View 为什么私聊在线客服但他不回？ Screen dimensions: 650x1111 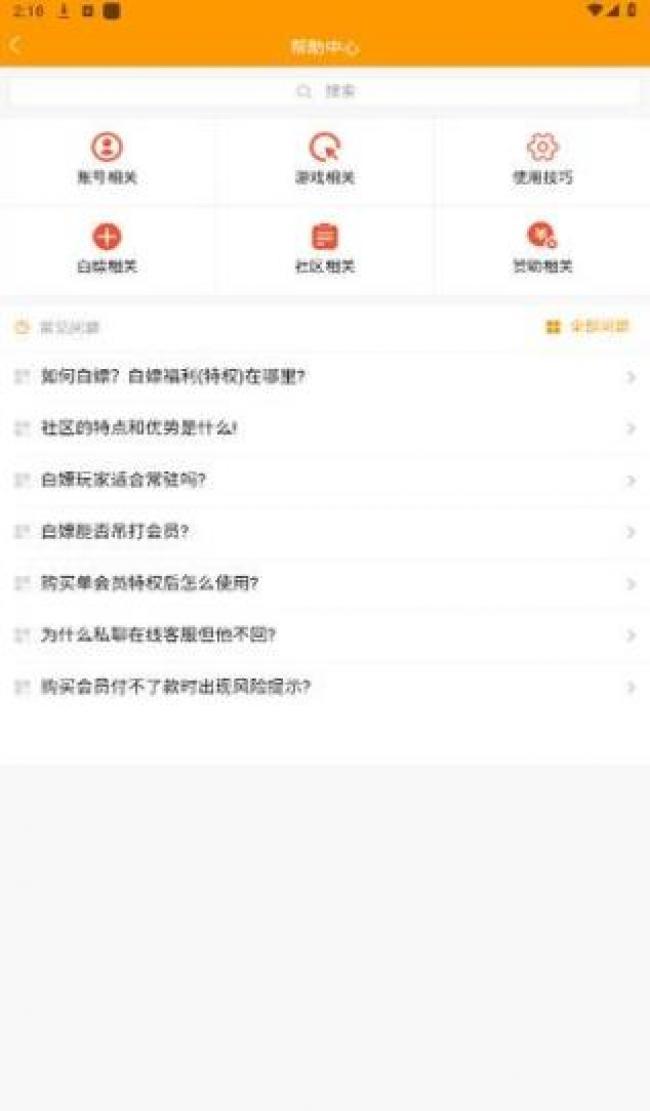[x=325, y=635]
